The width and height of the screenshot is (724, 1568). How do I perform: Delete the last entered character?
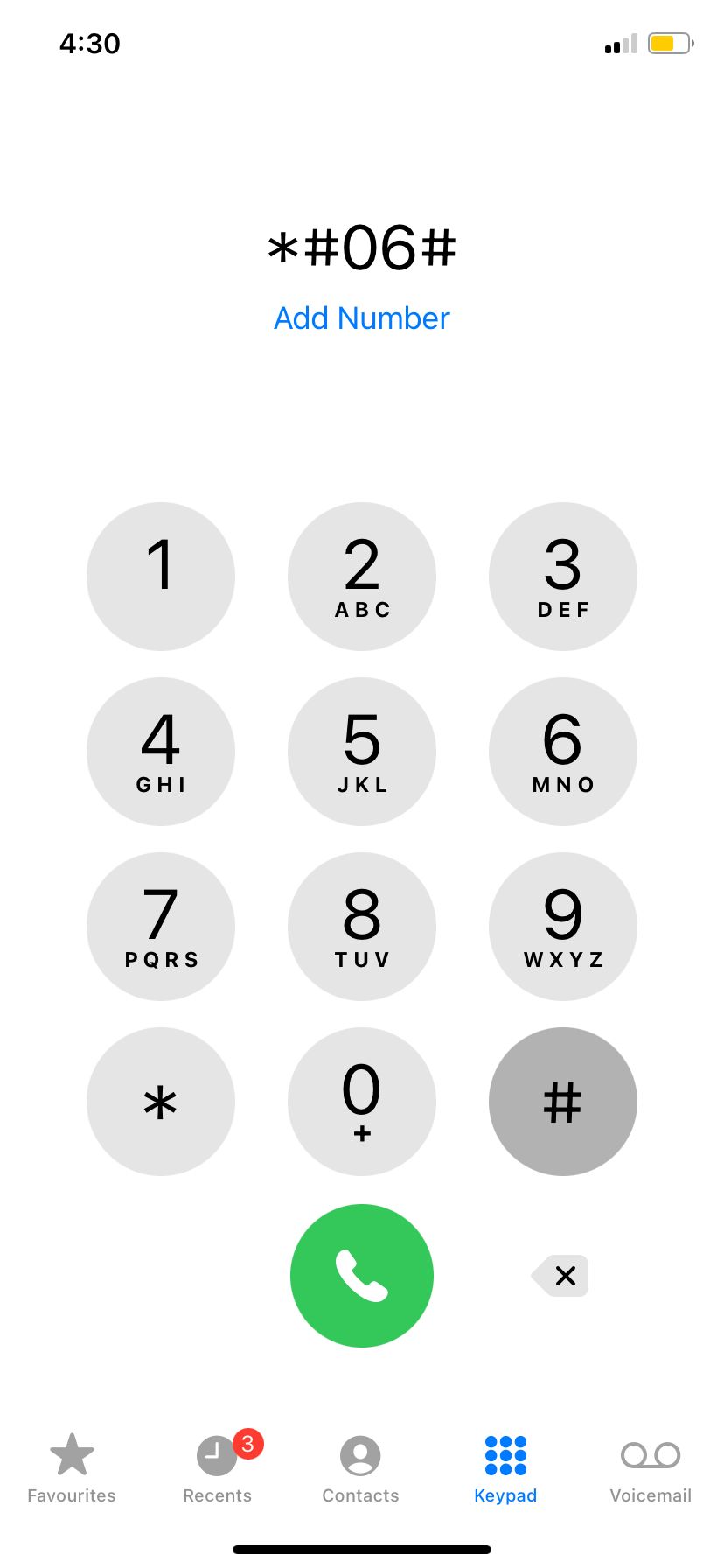(561, 1276)
